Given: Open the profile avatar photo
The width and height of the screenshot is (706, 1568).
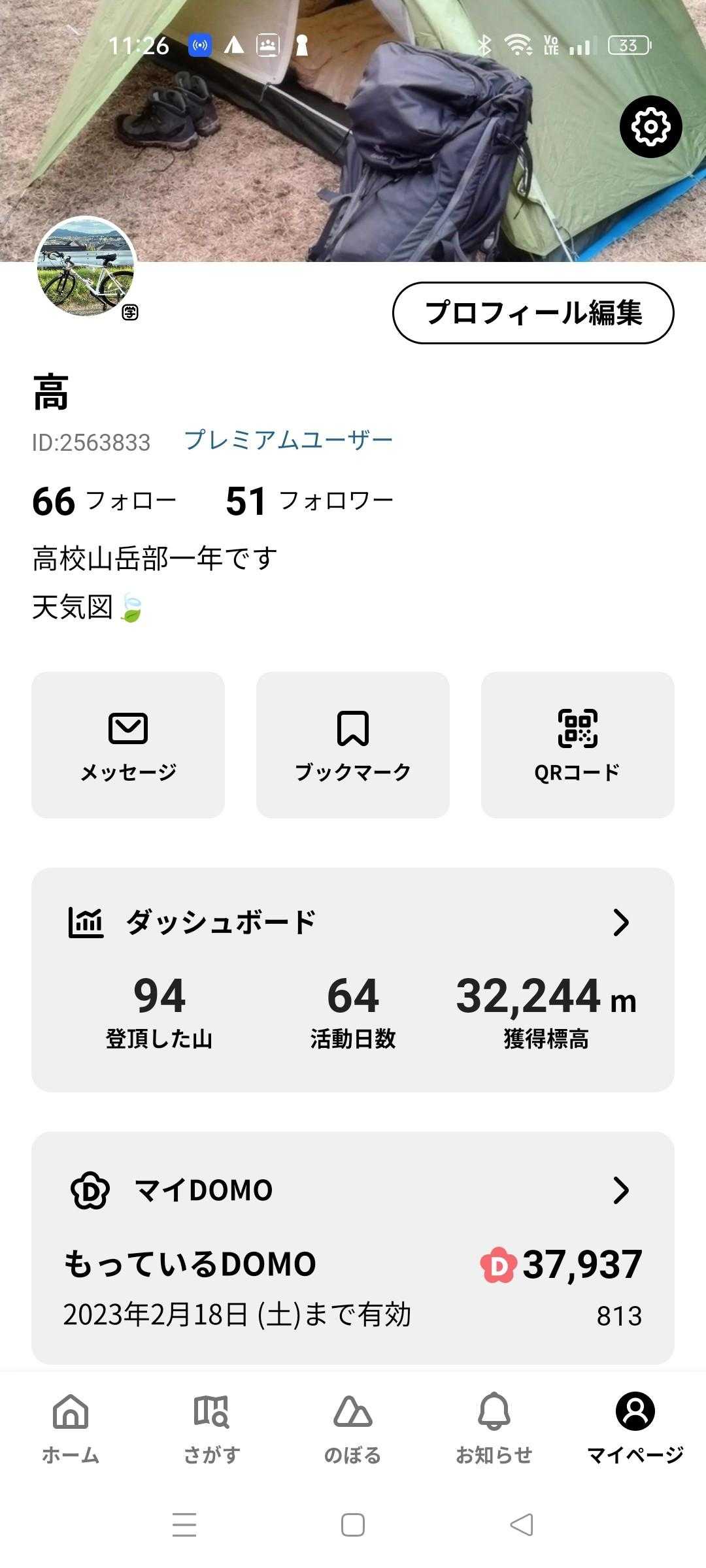Looking at the screenshot, I should point(86,268).
